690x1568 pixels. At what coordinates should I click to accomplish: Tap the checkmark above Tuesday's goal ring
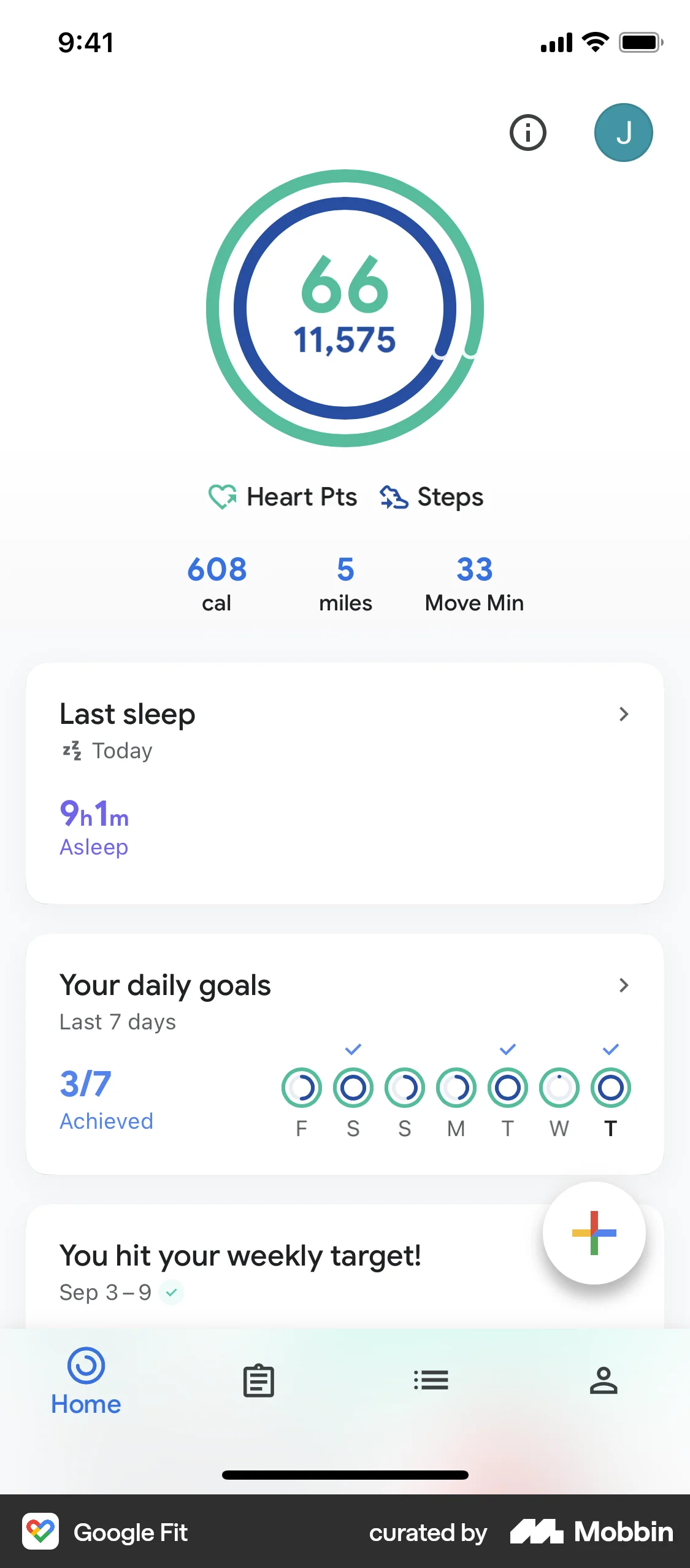tap(507, 1050)
